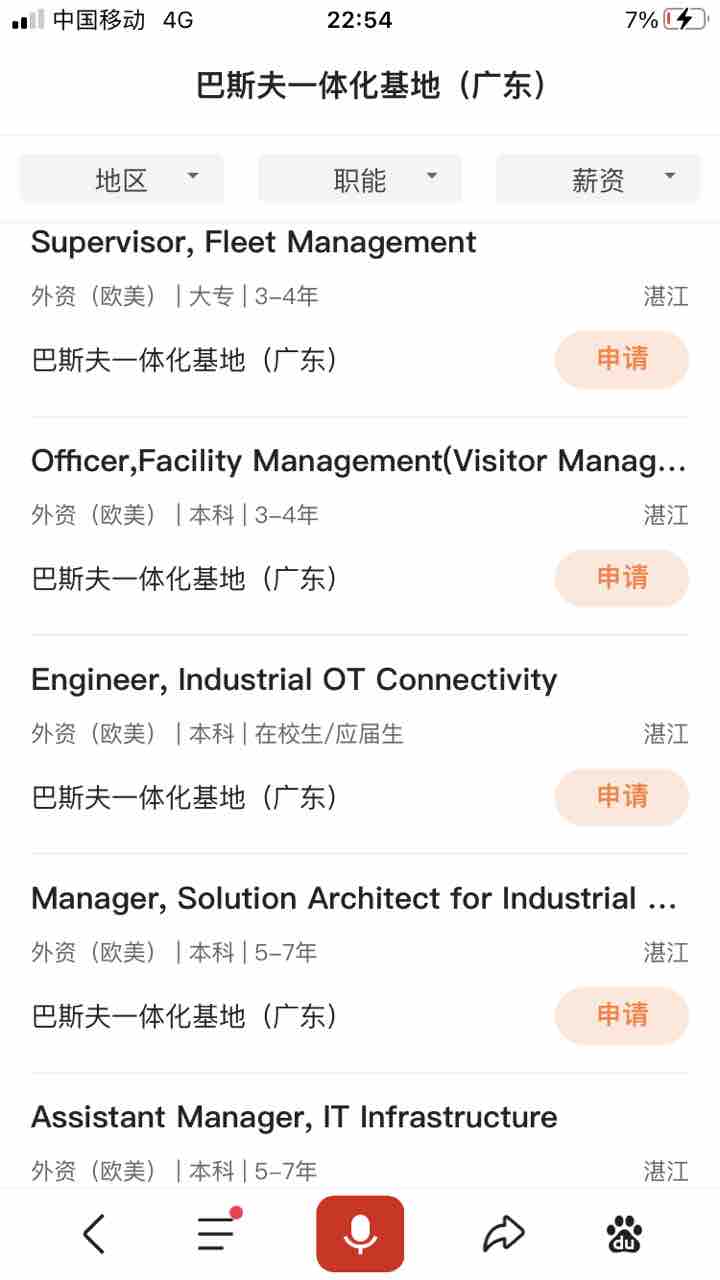
Task: Open Baidu home via the paw icon
Action: click(625, 1234)
